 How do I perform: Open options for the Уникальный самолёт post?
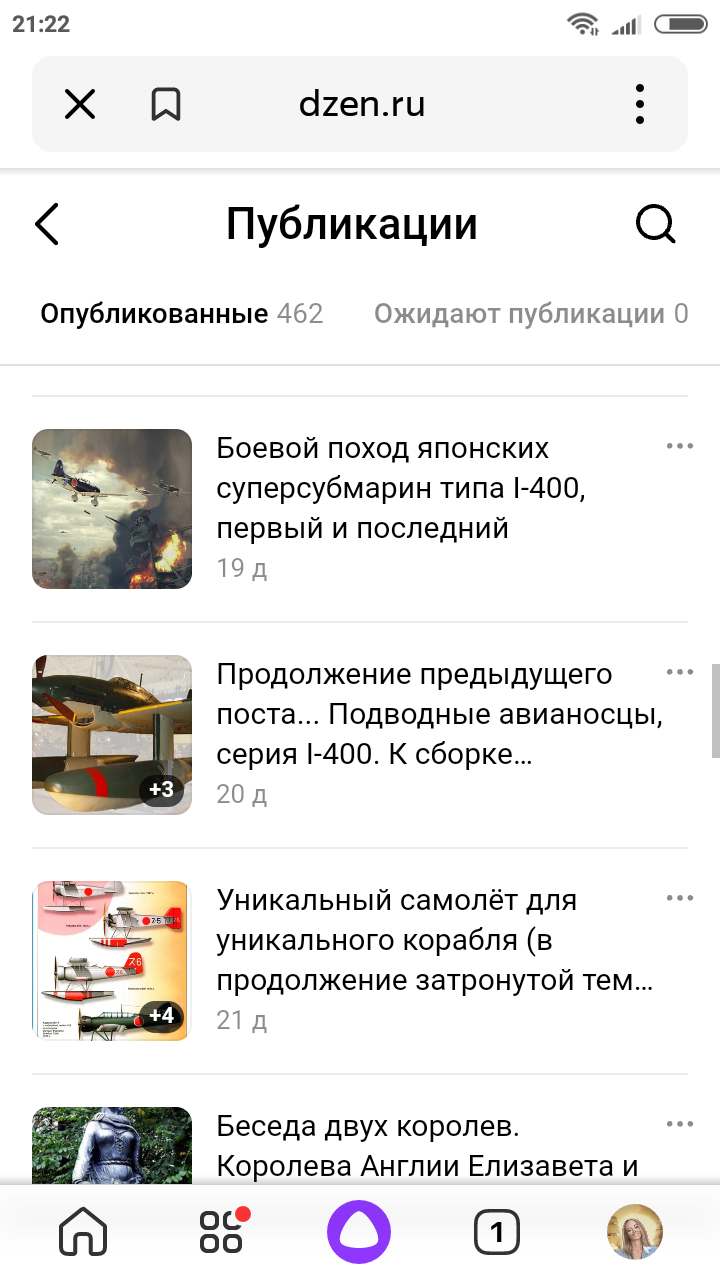point(679,898)
